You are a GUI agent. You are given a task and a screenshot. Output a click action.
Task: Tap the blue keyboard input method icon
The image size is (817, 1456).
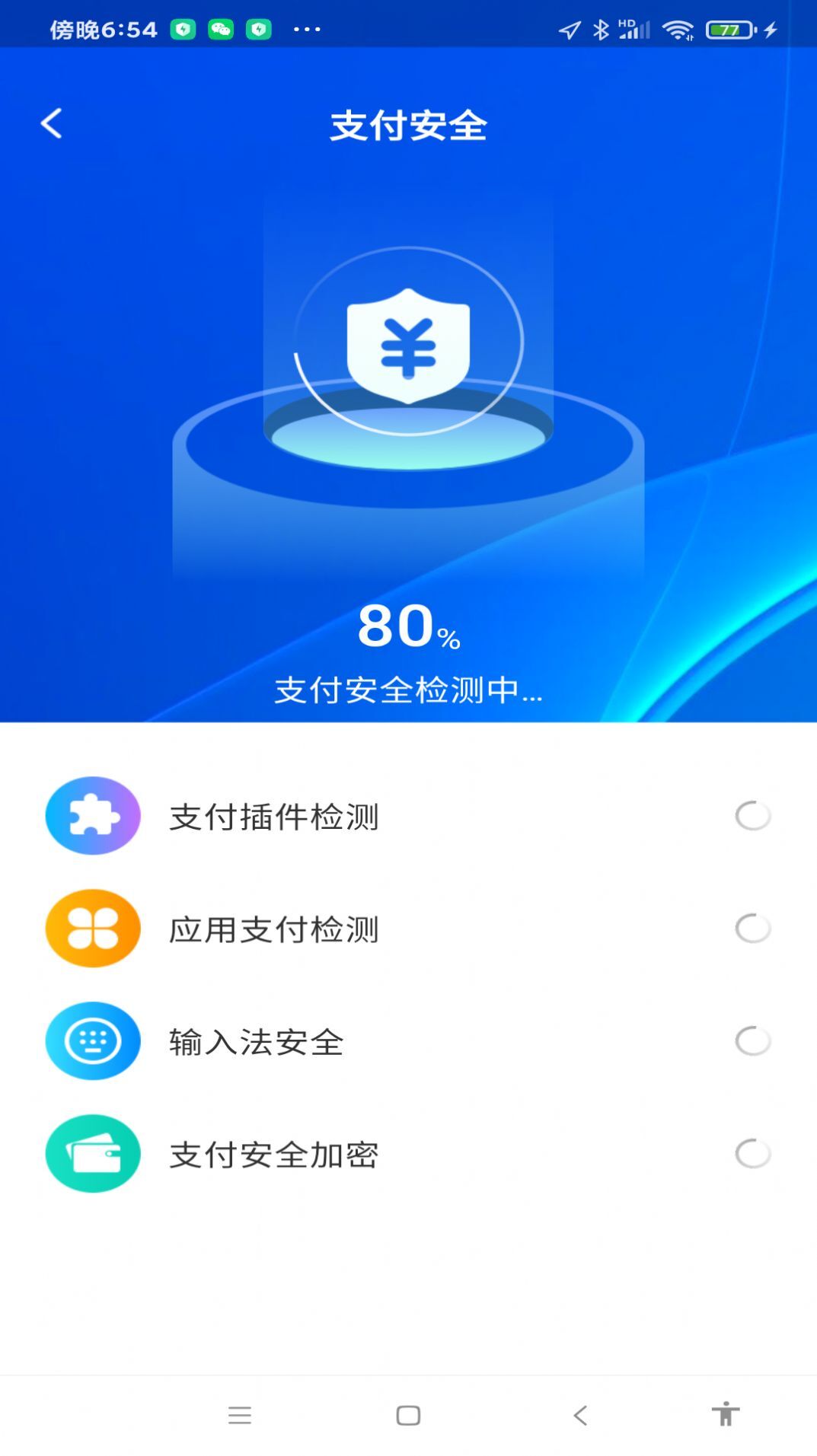pos(92,1042)
